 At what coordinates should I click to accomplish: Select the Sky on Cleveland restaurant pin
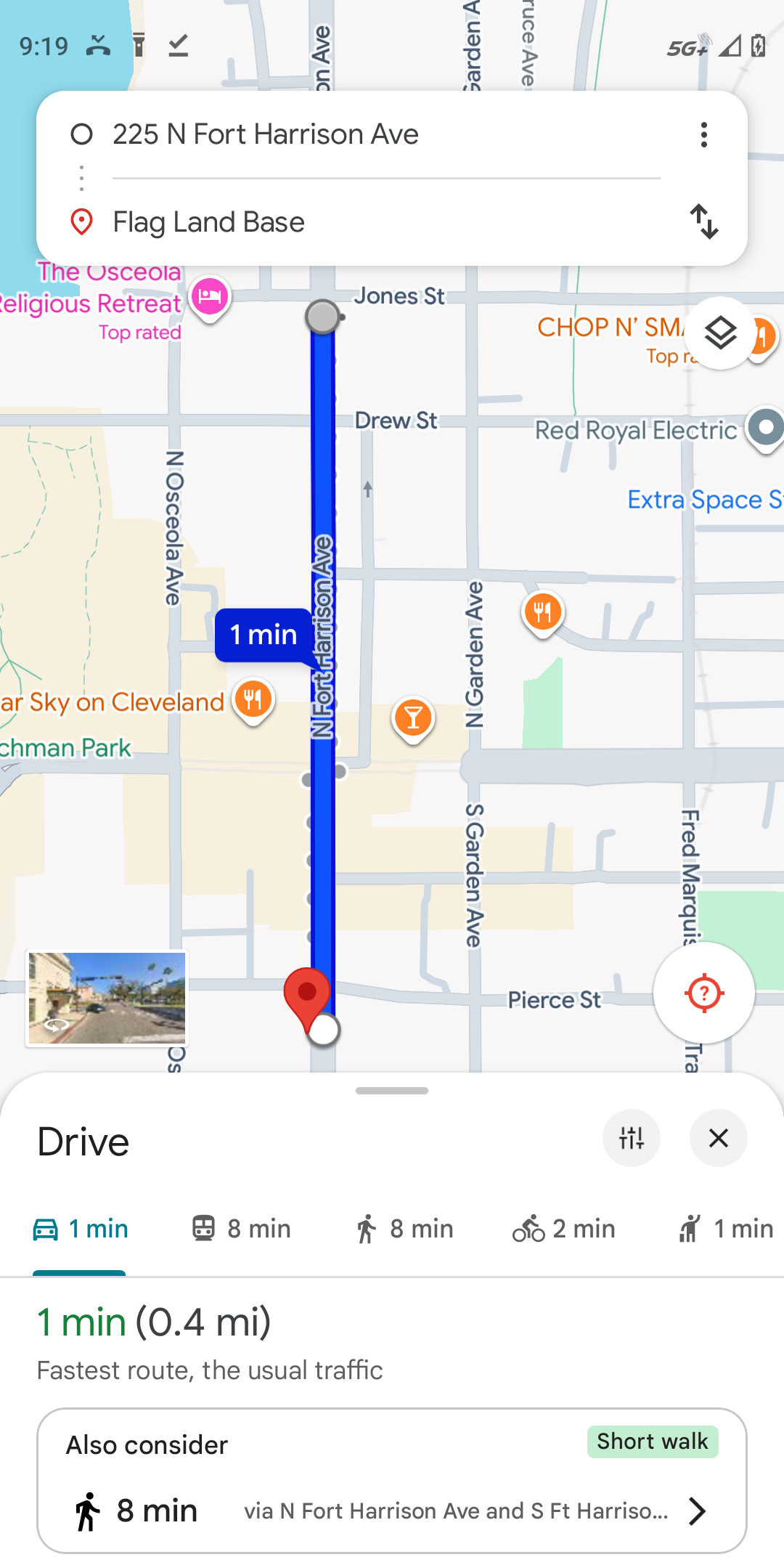click(253, 700)
